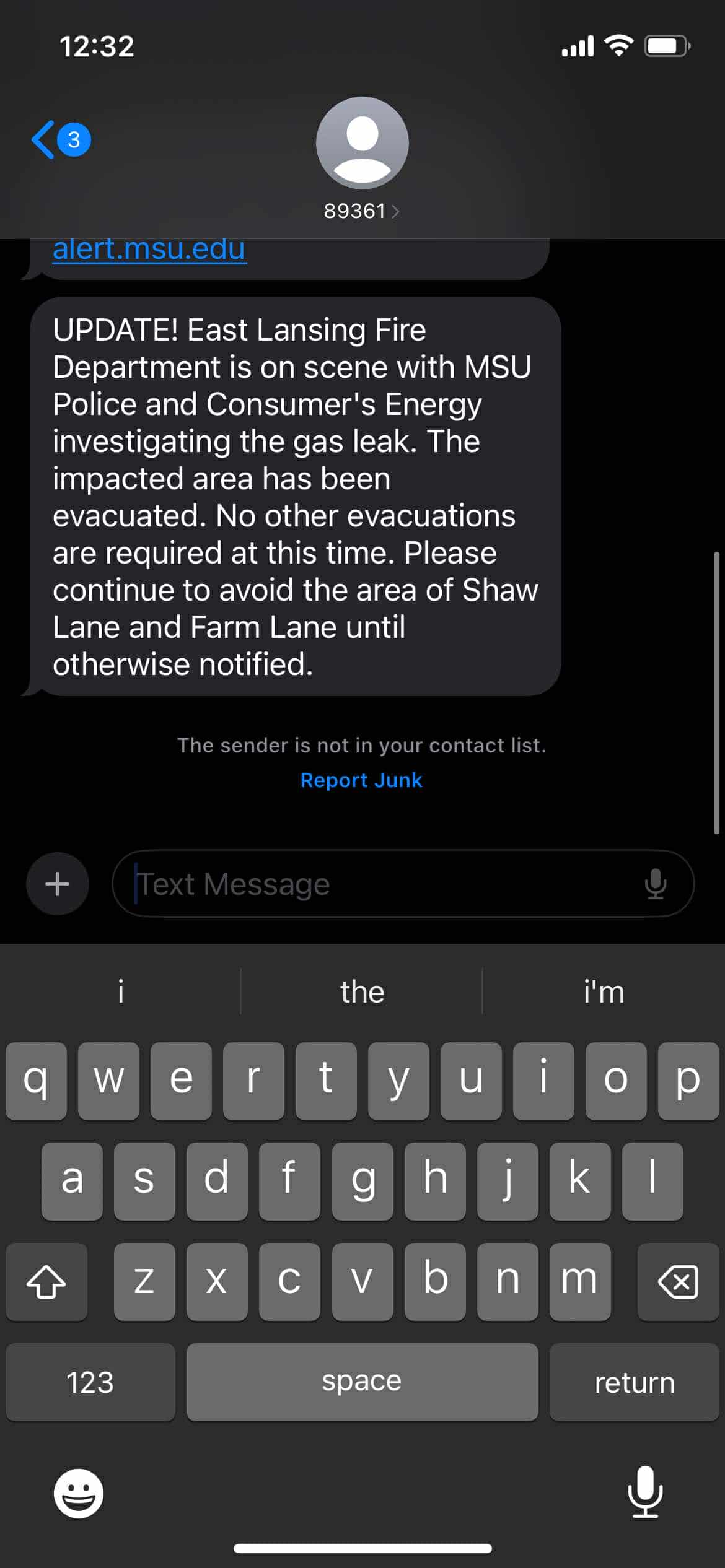Image resolution: width=725 pixels, height=1568 pixels.
Task: Open attachments with the plus button
Action: [x=57, y=884]
